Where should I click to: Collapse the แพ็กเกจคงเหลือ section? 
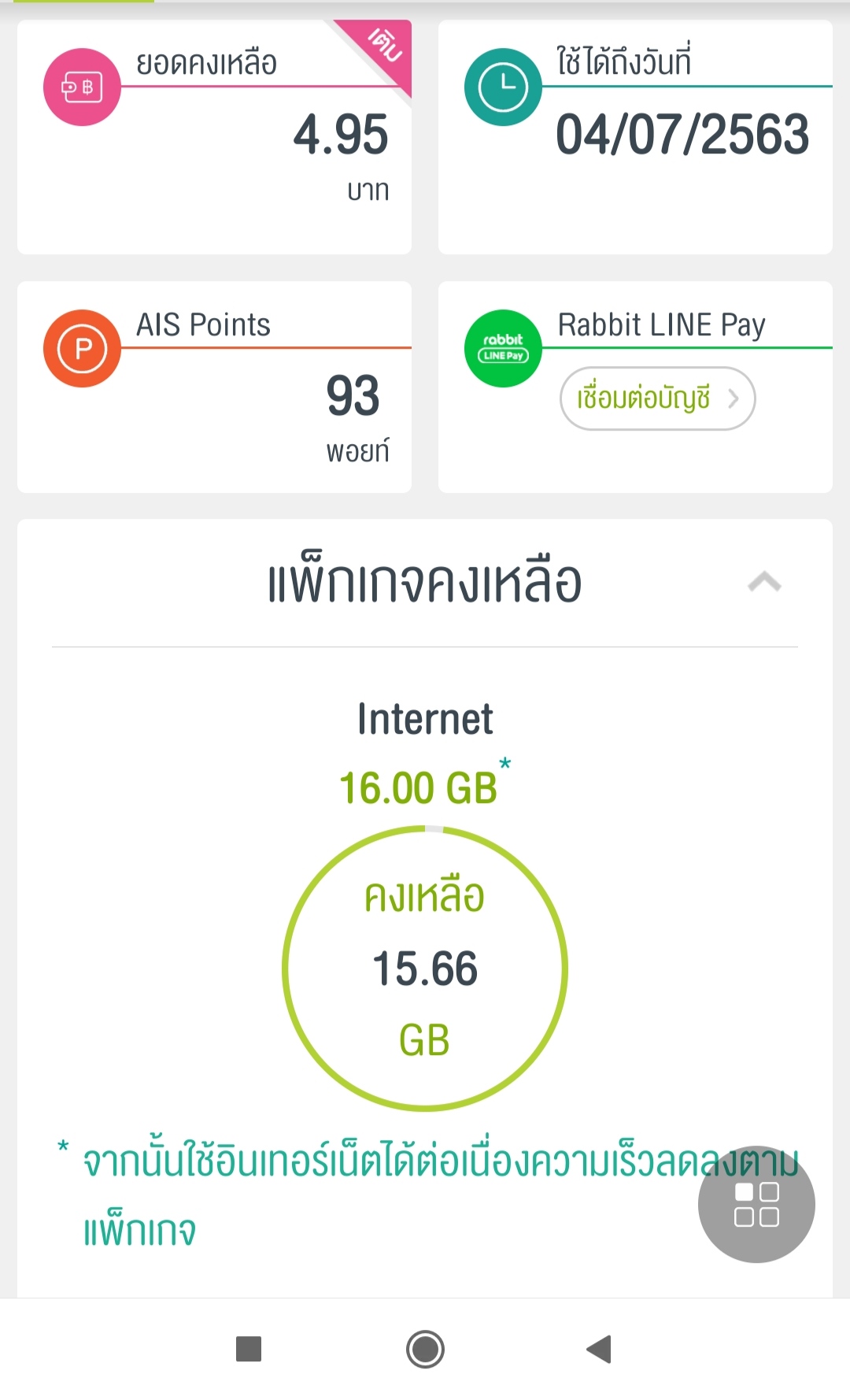tap(764, 582)
